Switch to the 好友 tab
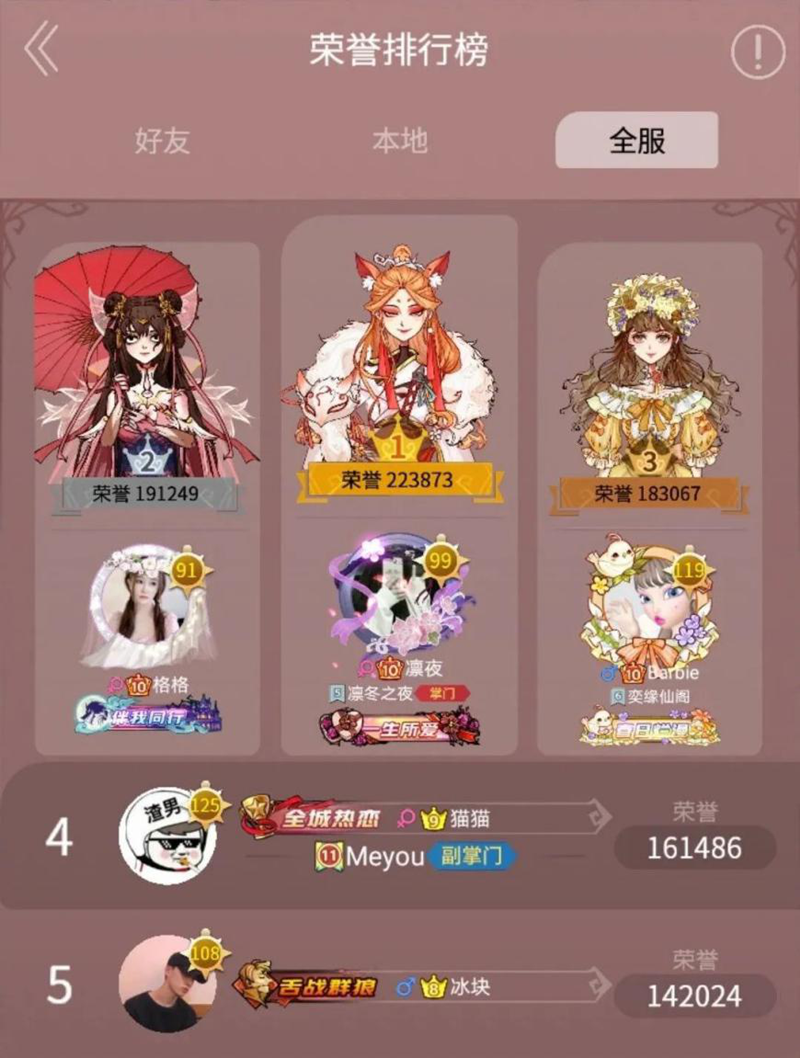Viewport: 800px width, 1058px height. tap(162, 140)
